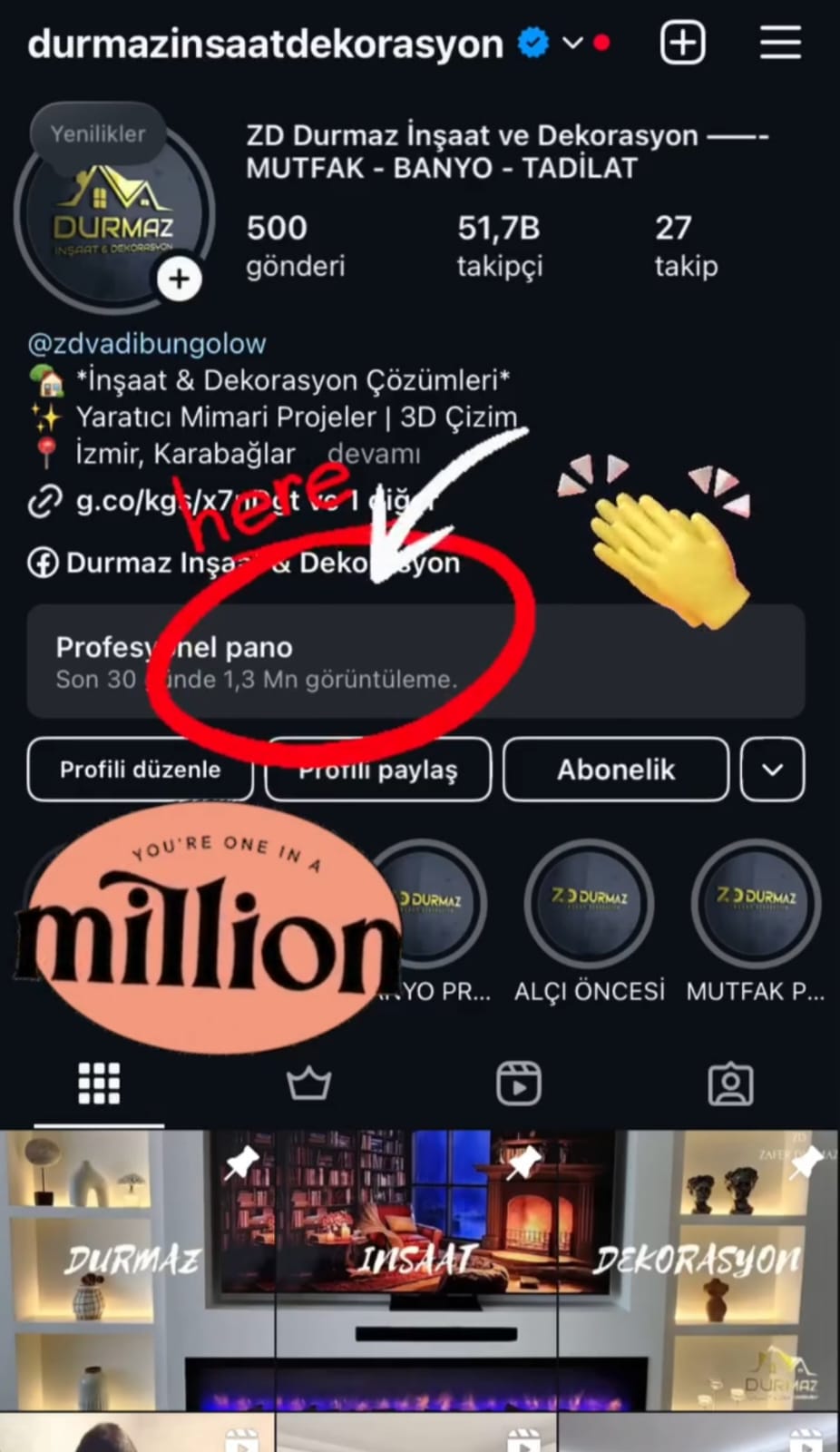Screen dimensions: 840x1452
Task: Open the MUTFAK P... highlight
Action: (x=756, y=904)
